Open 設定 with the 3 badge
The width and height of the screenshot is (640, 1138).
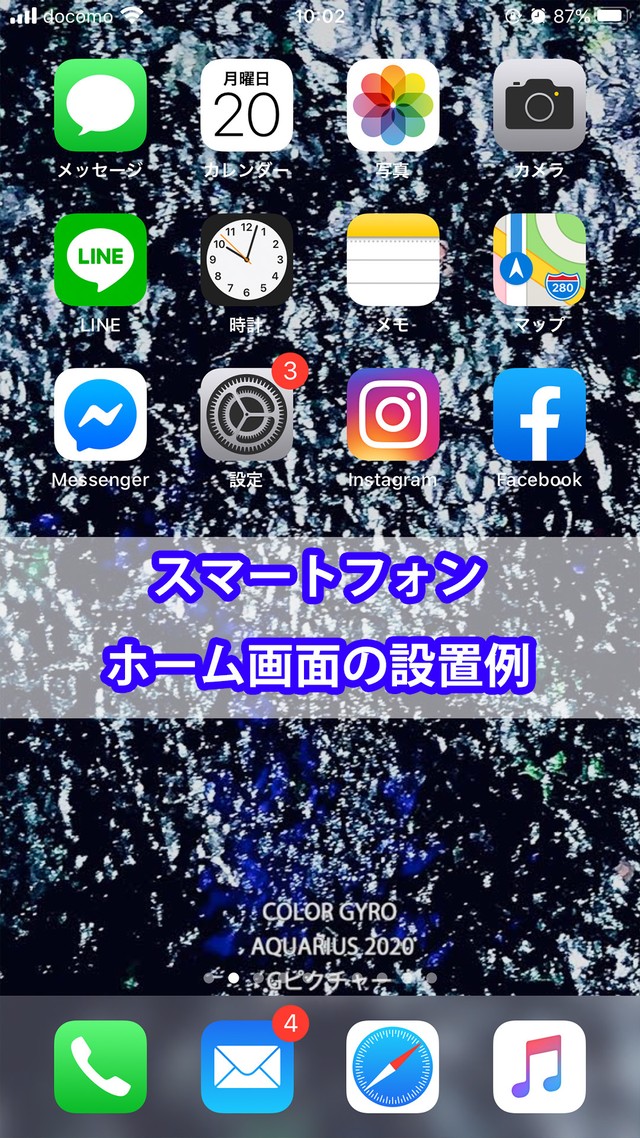[x=246, y=414]
